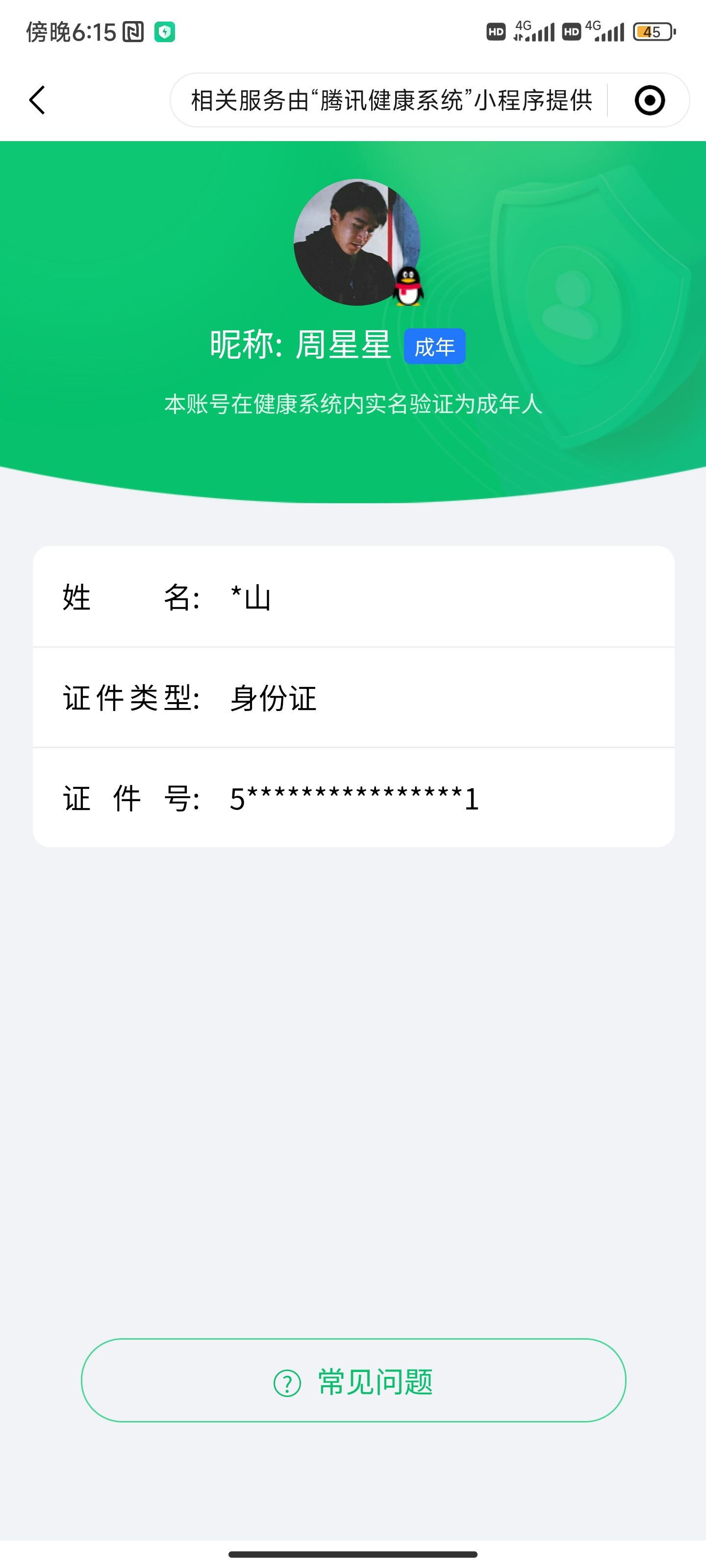Open the 证件类型 document type row
This screenshot has height=1568, width=706.
(x=353, y=699)
